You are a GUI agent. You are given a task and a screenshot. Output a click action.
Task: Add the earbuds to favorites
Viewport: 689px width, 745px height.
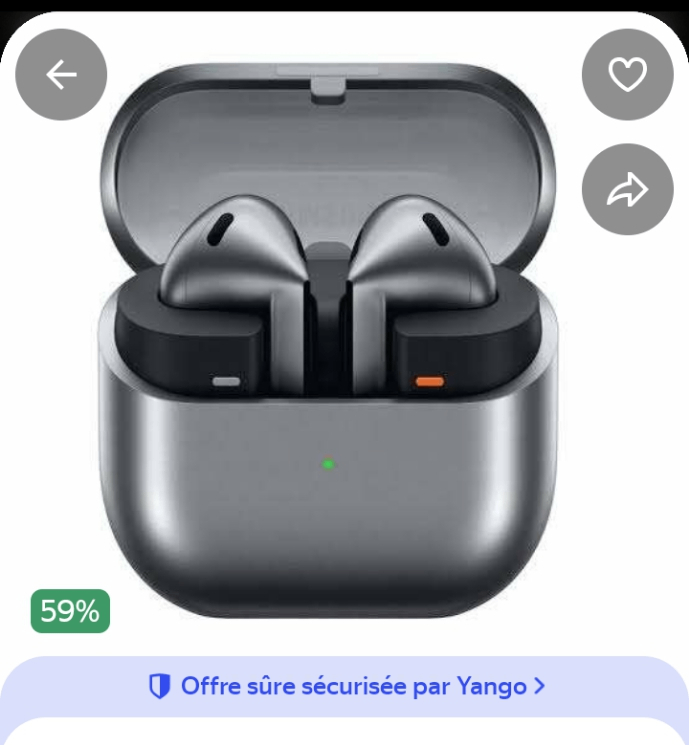628,75
